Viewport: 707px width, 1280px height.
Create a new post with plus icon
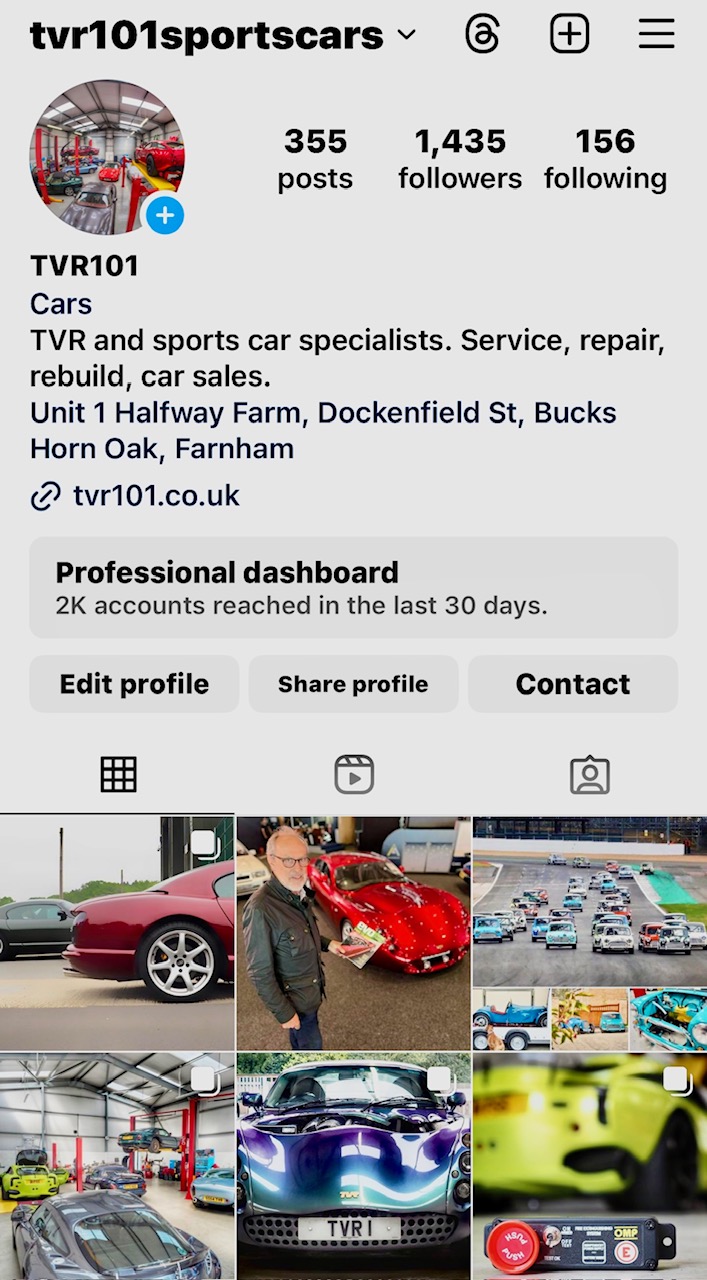pyautogui.click(x=569, y=35)
